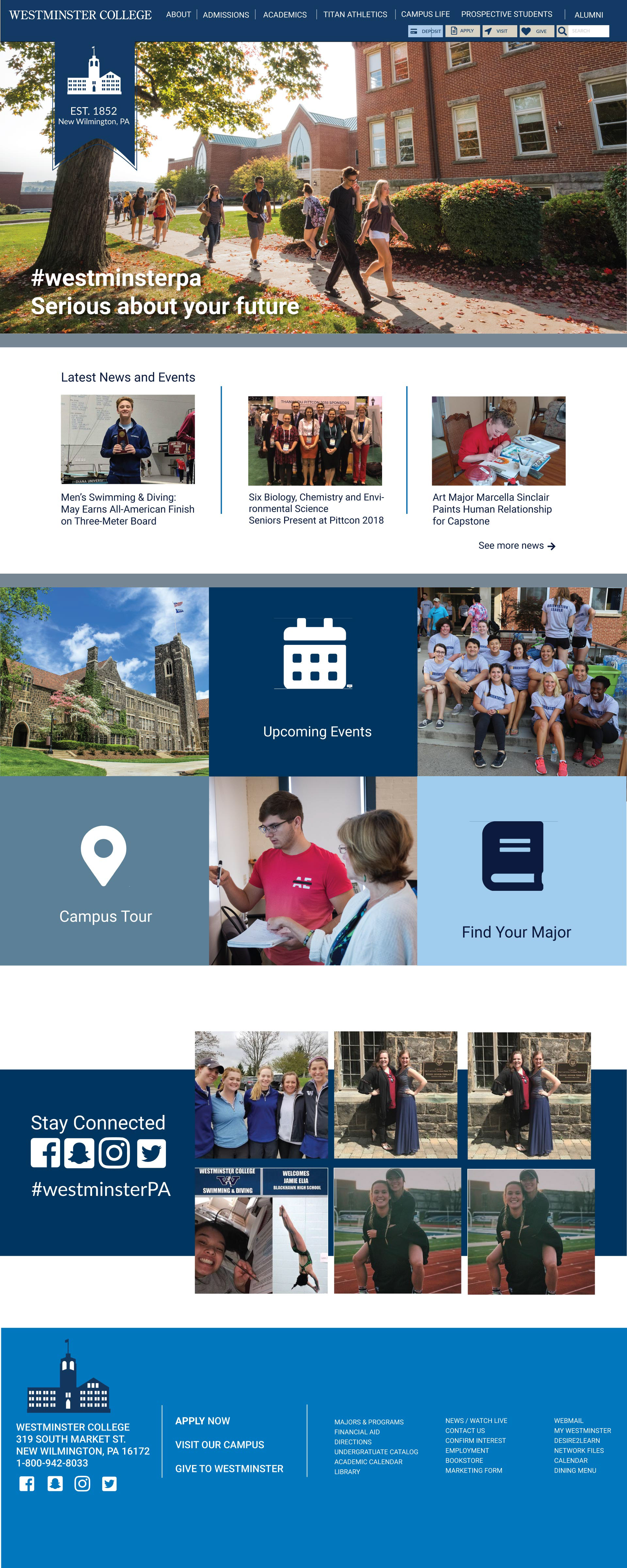627x1568 pixels.
Task: Go to Titan Athletics
Action: pos(355,14)
